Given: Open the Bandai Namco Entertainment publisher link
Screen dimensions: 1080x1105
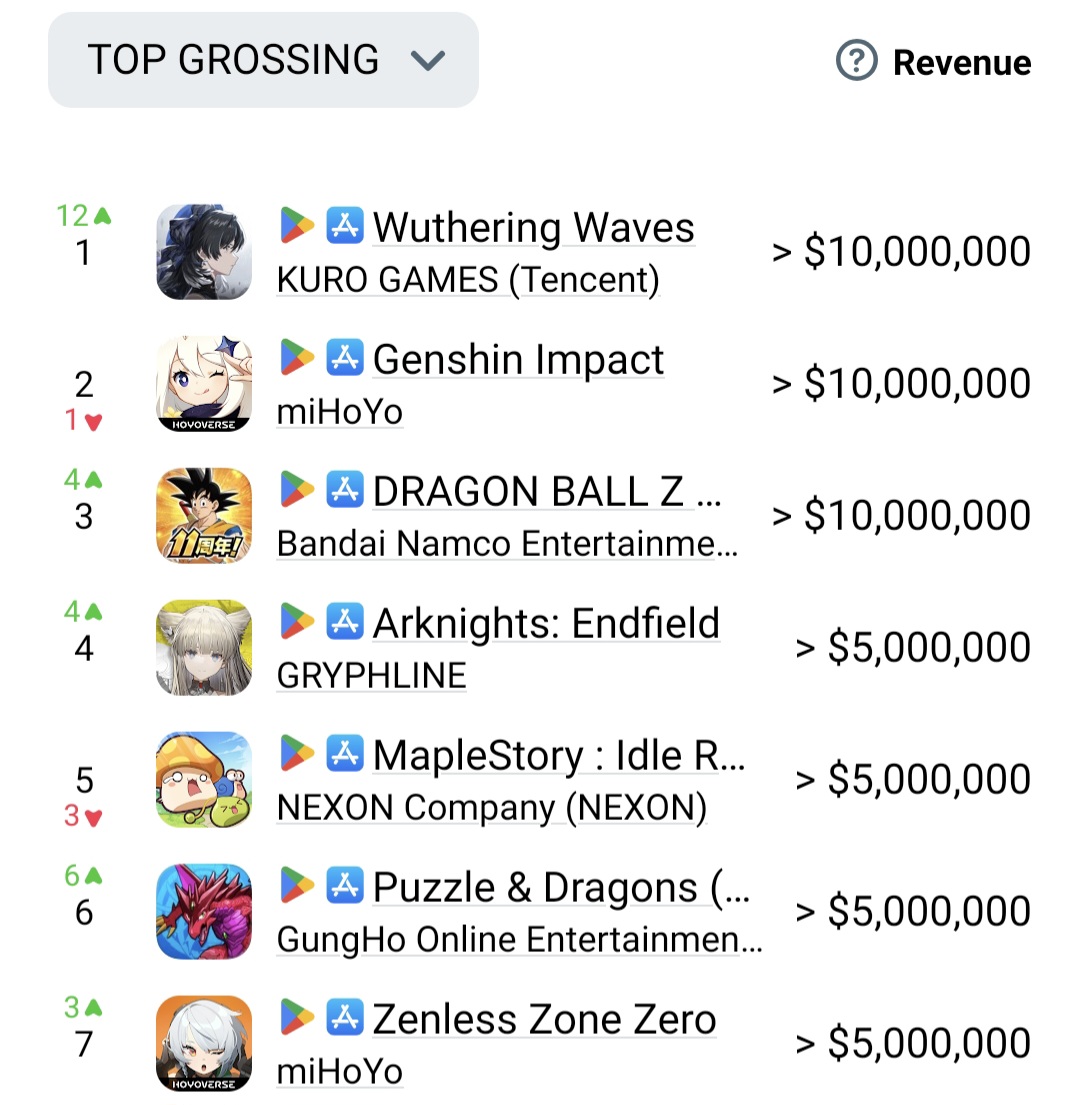Looking at the screenshot, I should click(x=507, y=545).
